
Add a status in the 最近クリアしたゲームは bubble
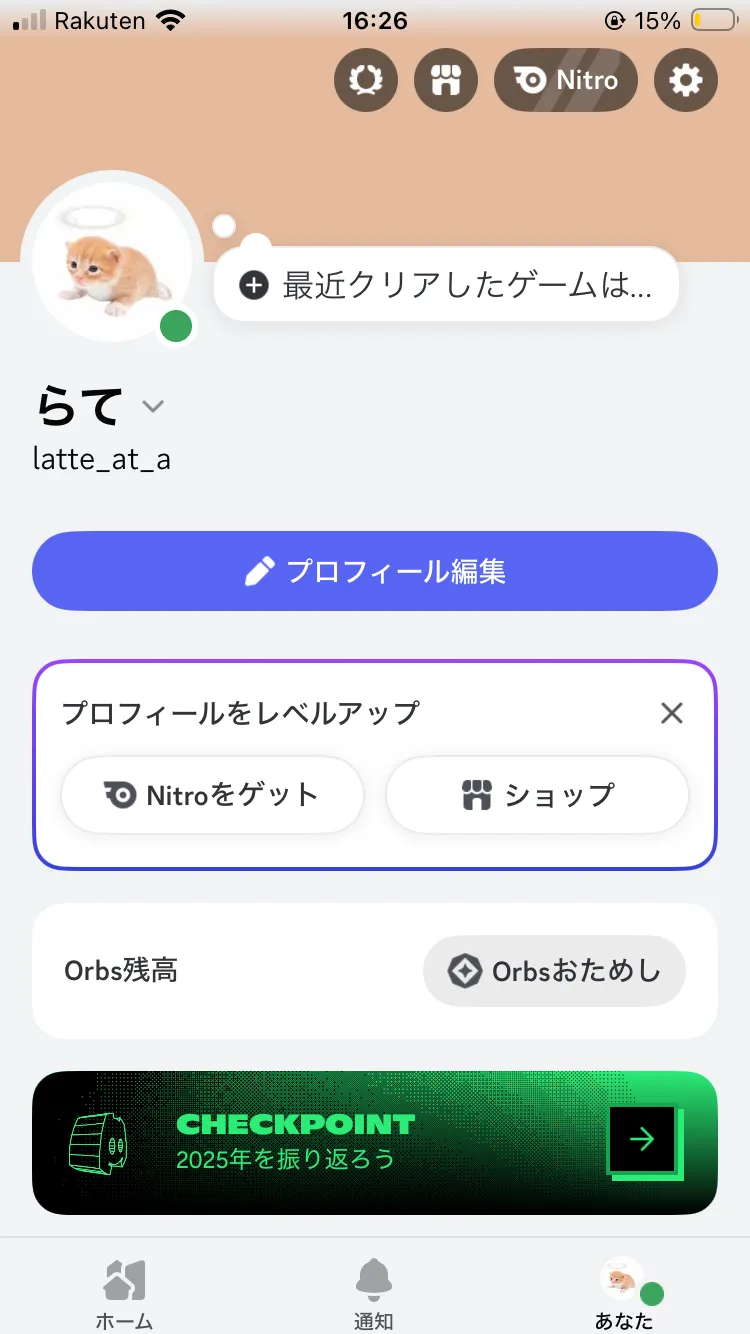[446, 286]
